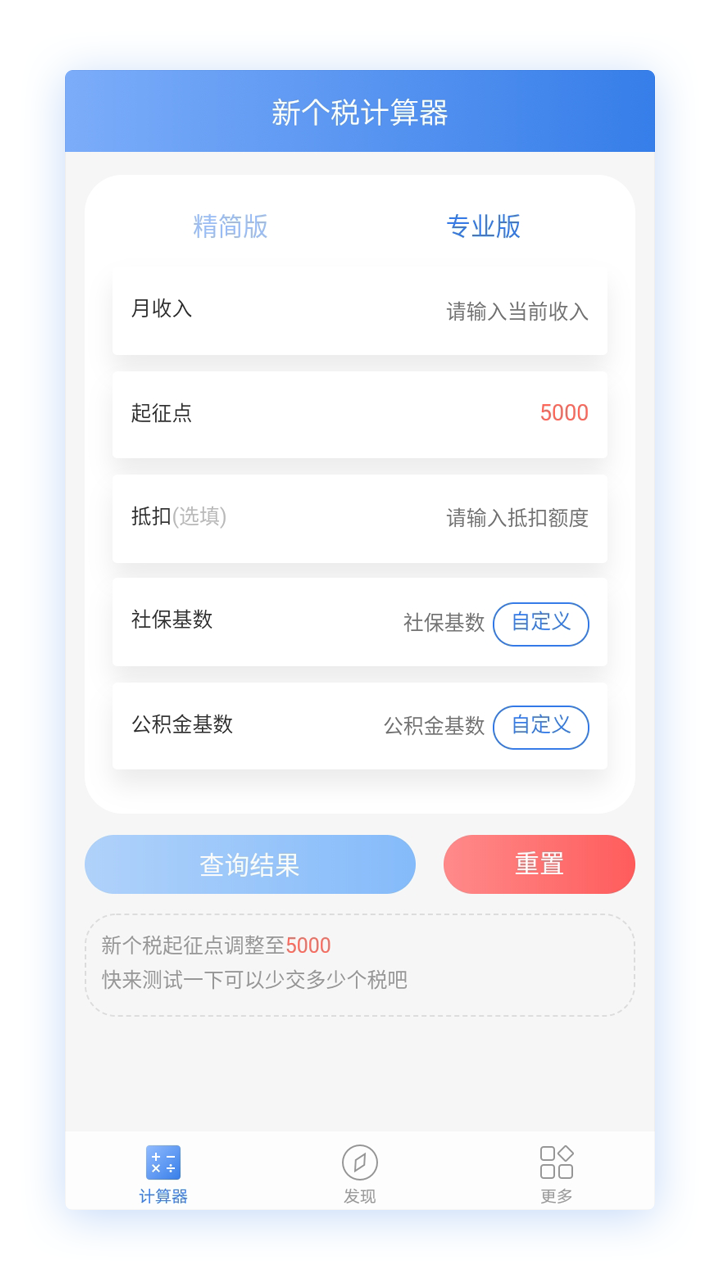This screenshot has width=720, height=1280.
Task: Open the 发现 tab
Action: [x=360, y=1174]
